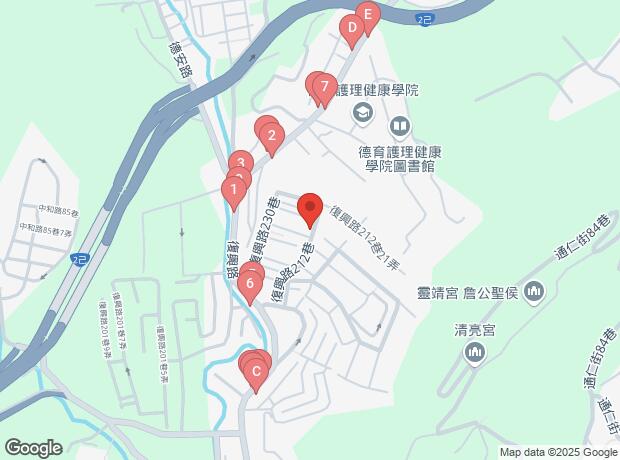Image resolution: width=620 pixels, height=460 pixels.
Task: Open 德育護理健康學院圖書館 library place icon
Action: pyautogui.click(x=399, y=127)
